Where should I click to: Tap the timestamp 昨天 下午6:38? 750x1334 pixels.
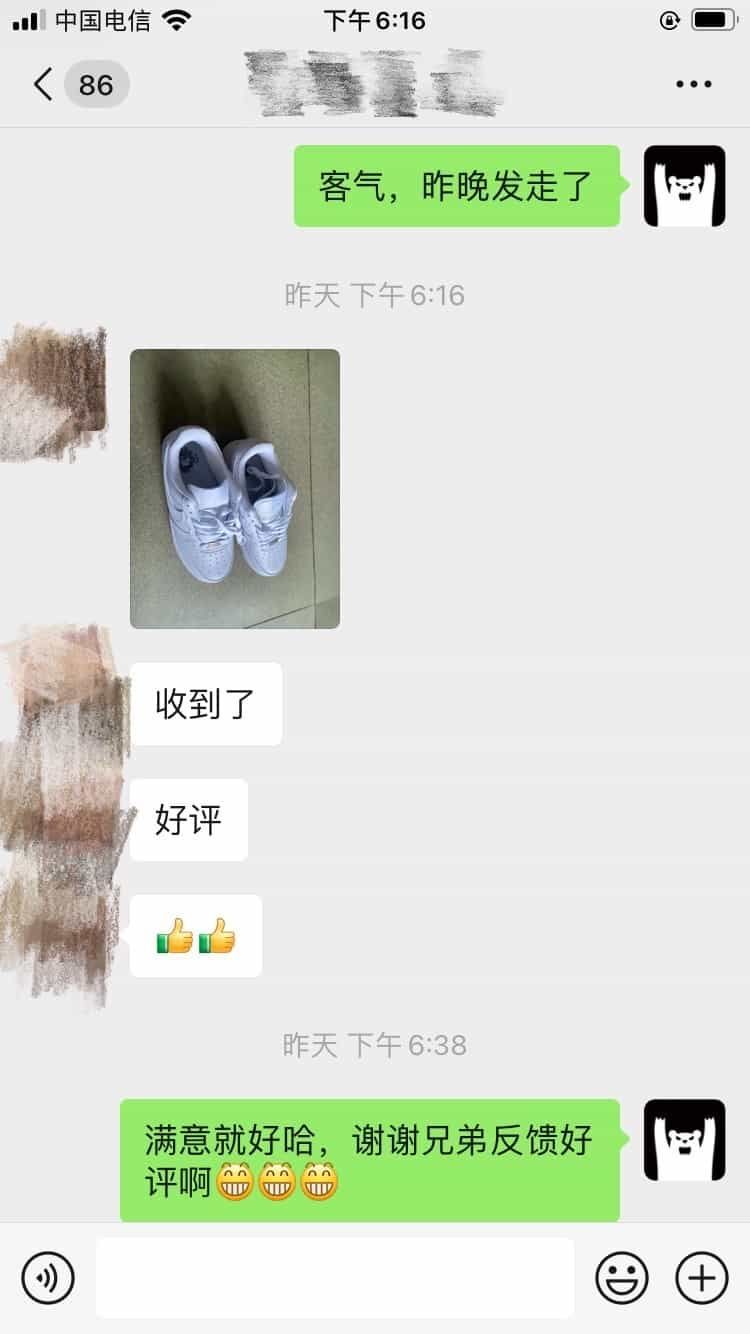tap(375, 1045)
